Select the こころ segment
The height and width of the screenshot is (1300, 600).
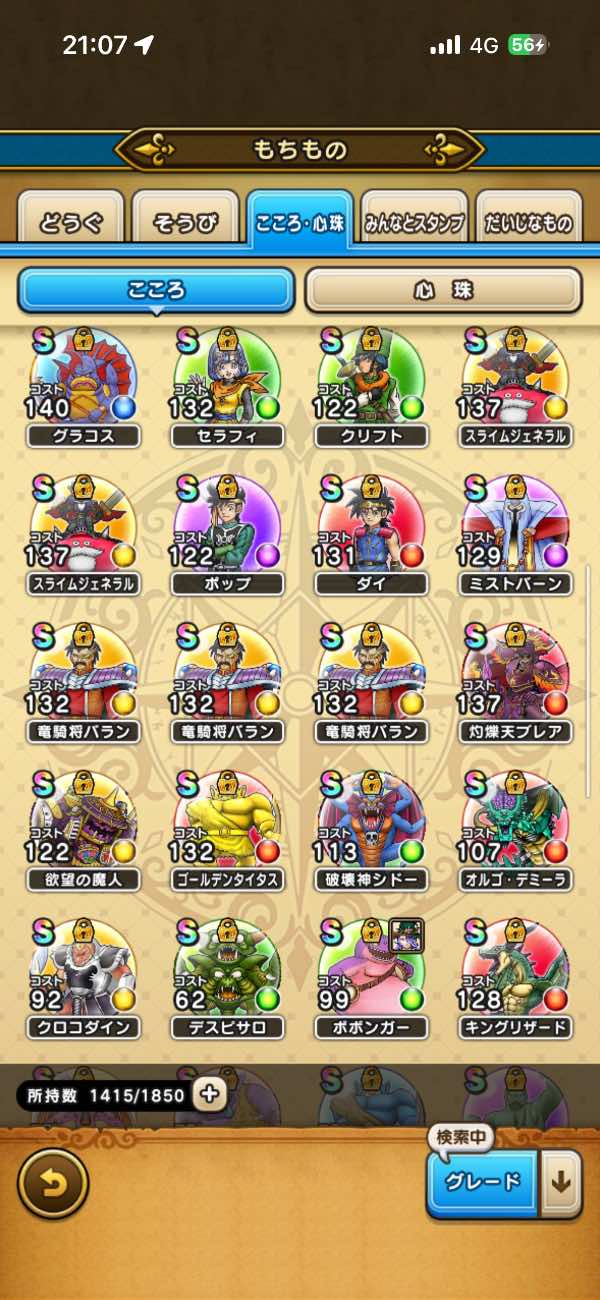pos(156,290)
